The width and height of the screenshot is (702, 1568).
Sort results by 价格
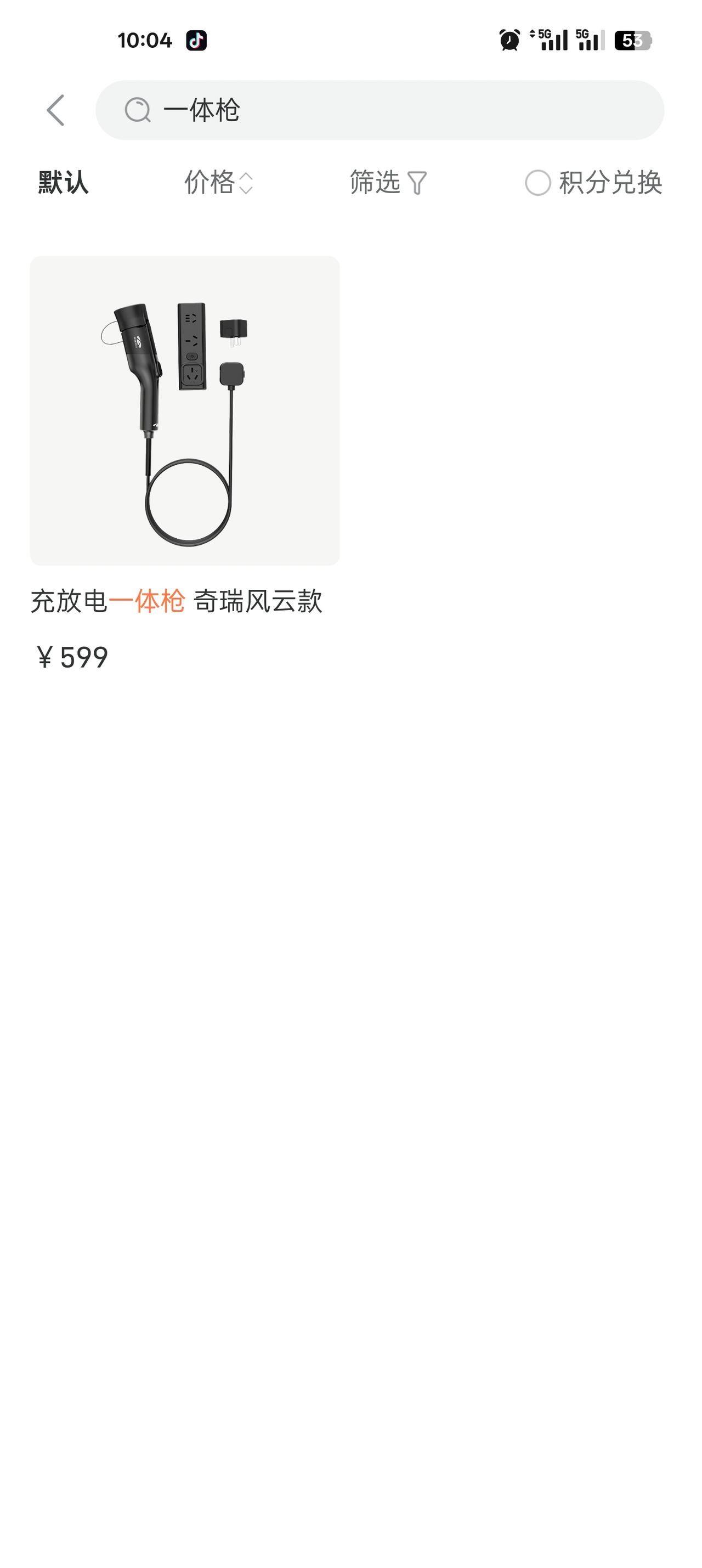pyautogui.click(x=218, y=183)
